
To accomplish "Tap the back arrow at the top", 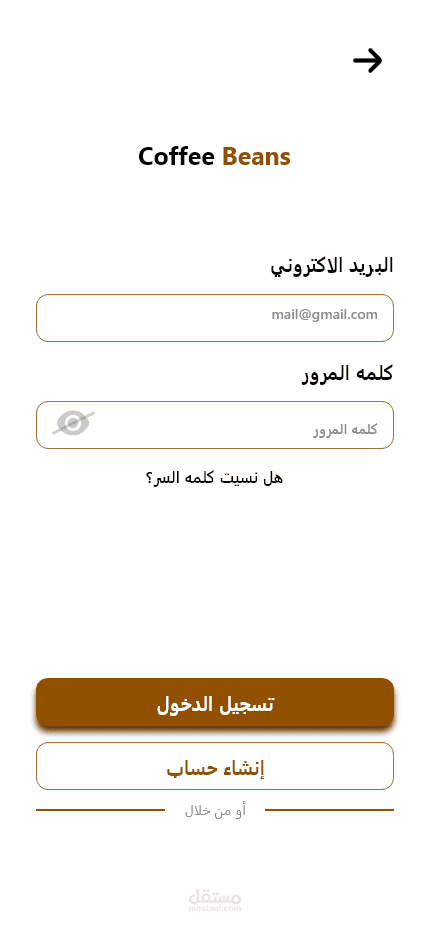I will (368, 61).
